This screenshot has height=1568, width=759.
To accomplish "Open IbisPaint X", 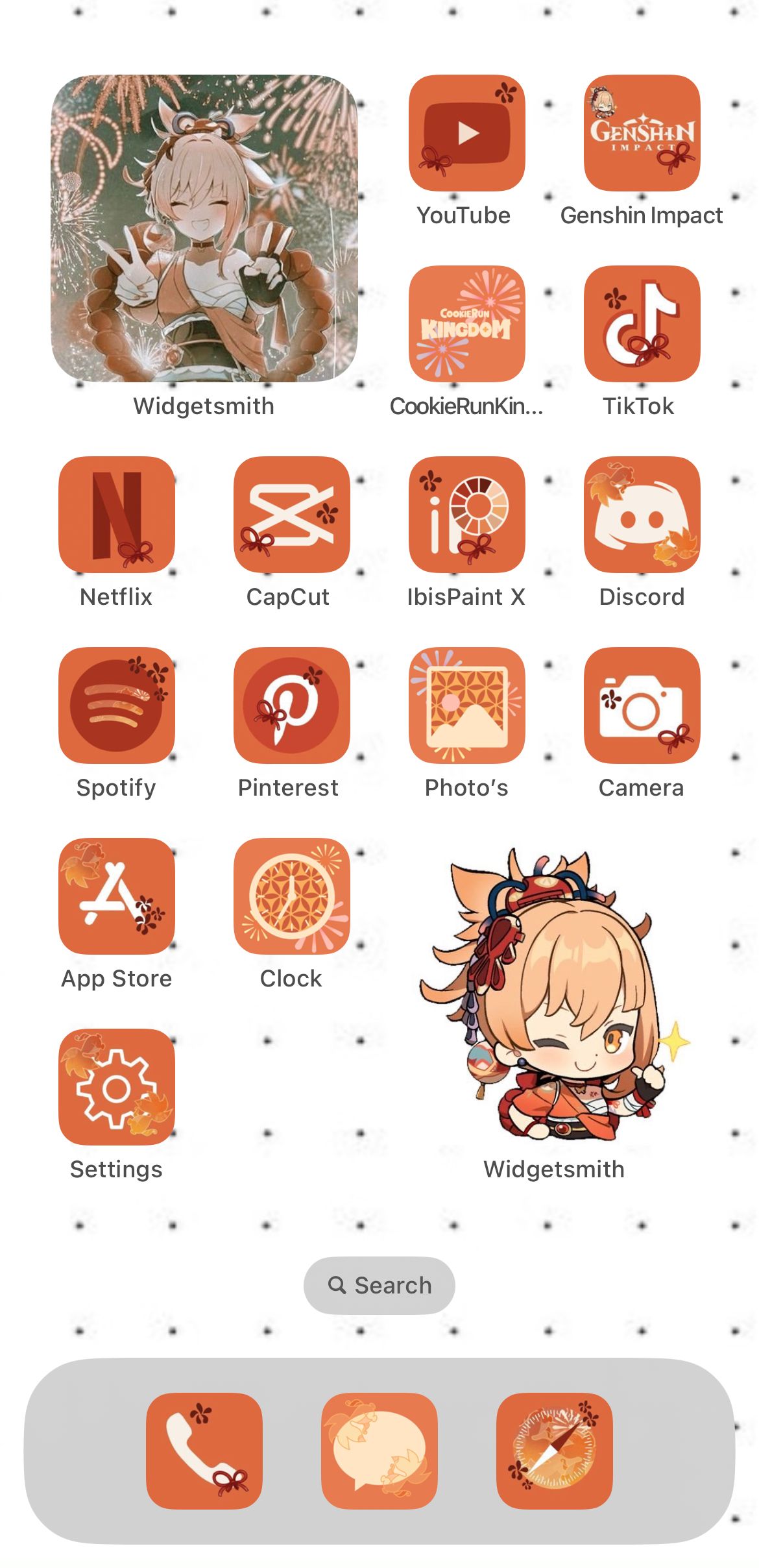I will 466,515.
